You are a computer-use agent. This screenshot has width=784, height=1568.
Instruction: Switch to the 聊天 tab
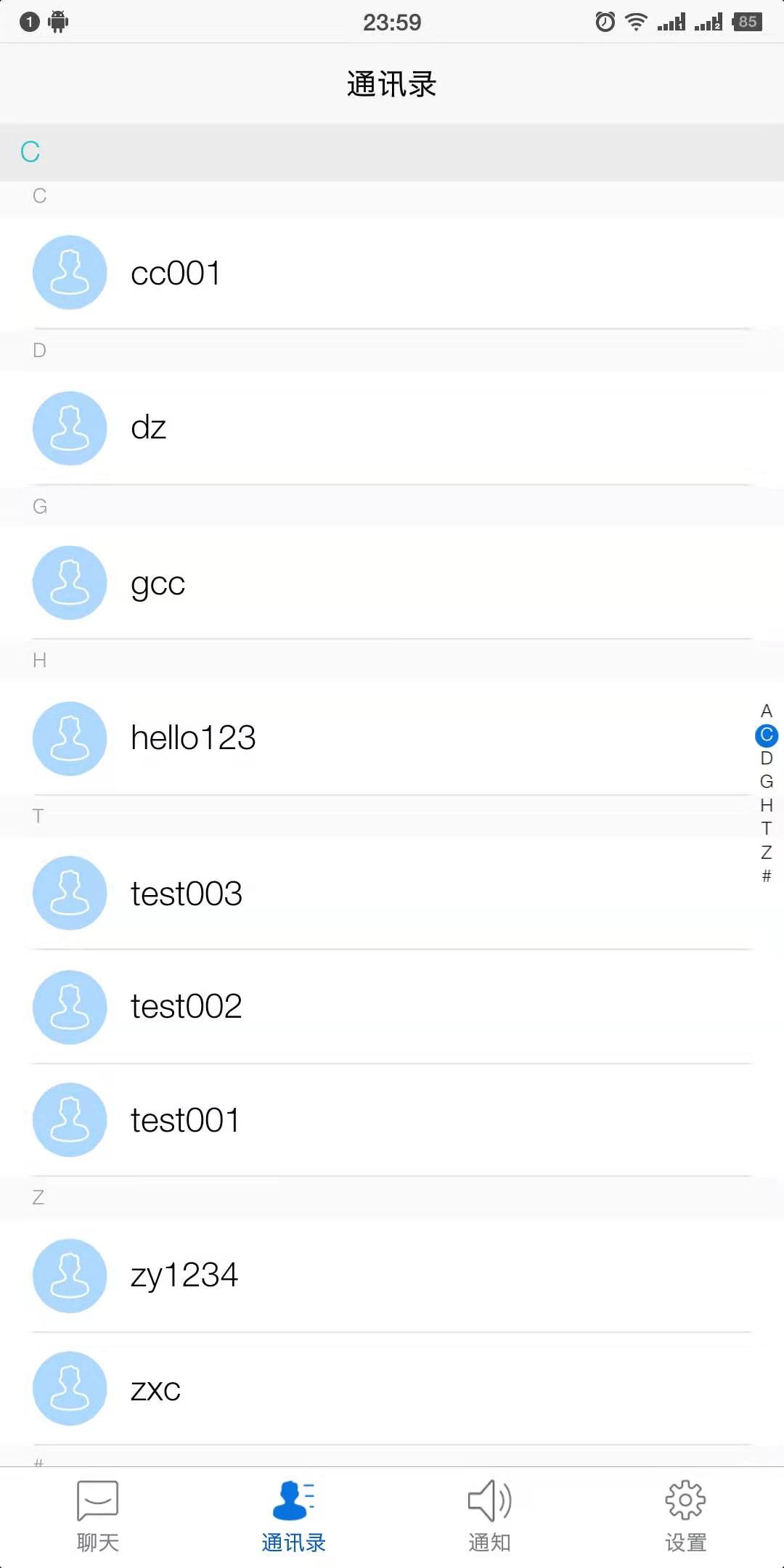pos(98,1516)
